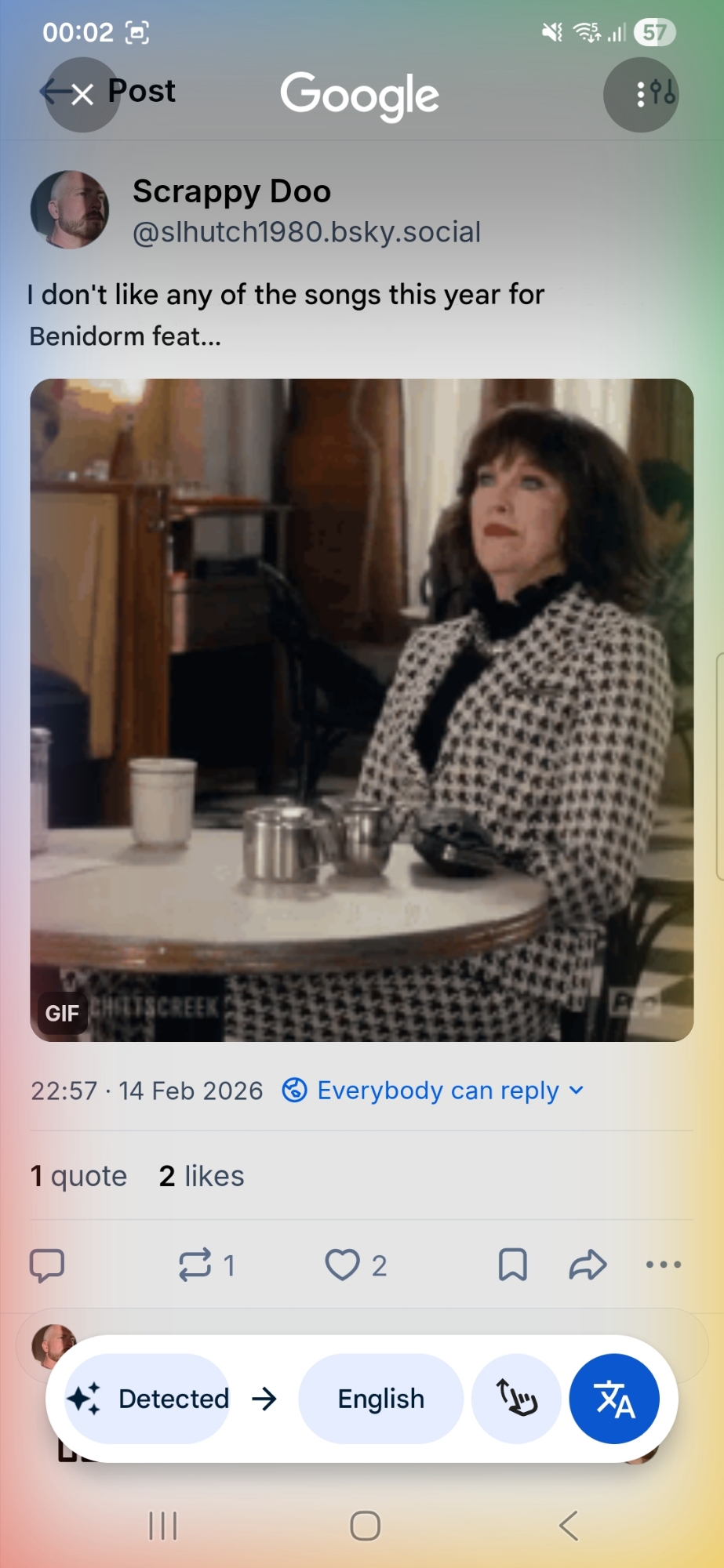This screenshot has height=1568, width=724.
Task: Go to the home screen
Action: (365, 1526)
